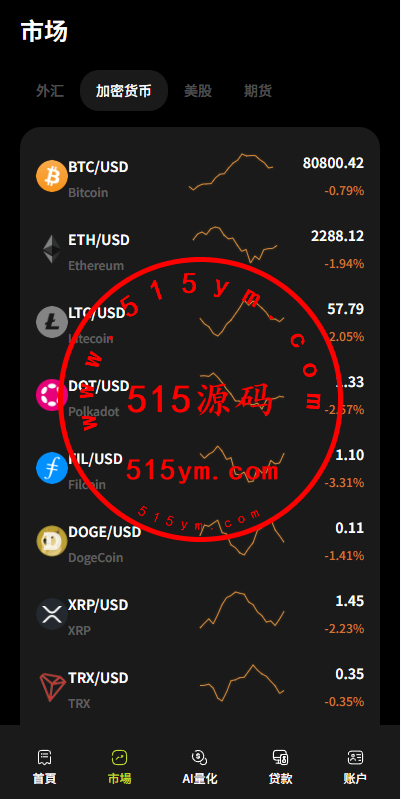Open the 账户 account tab
Image resolution: width=401 pixels, height=799 pixels.
pos(355,766)
